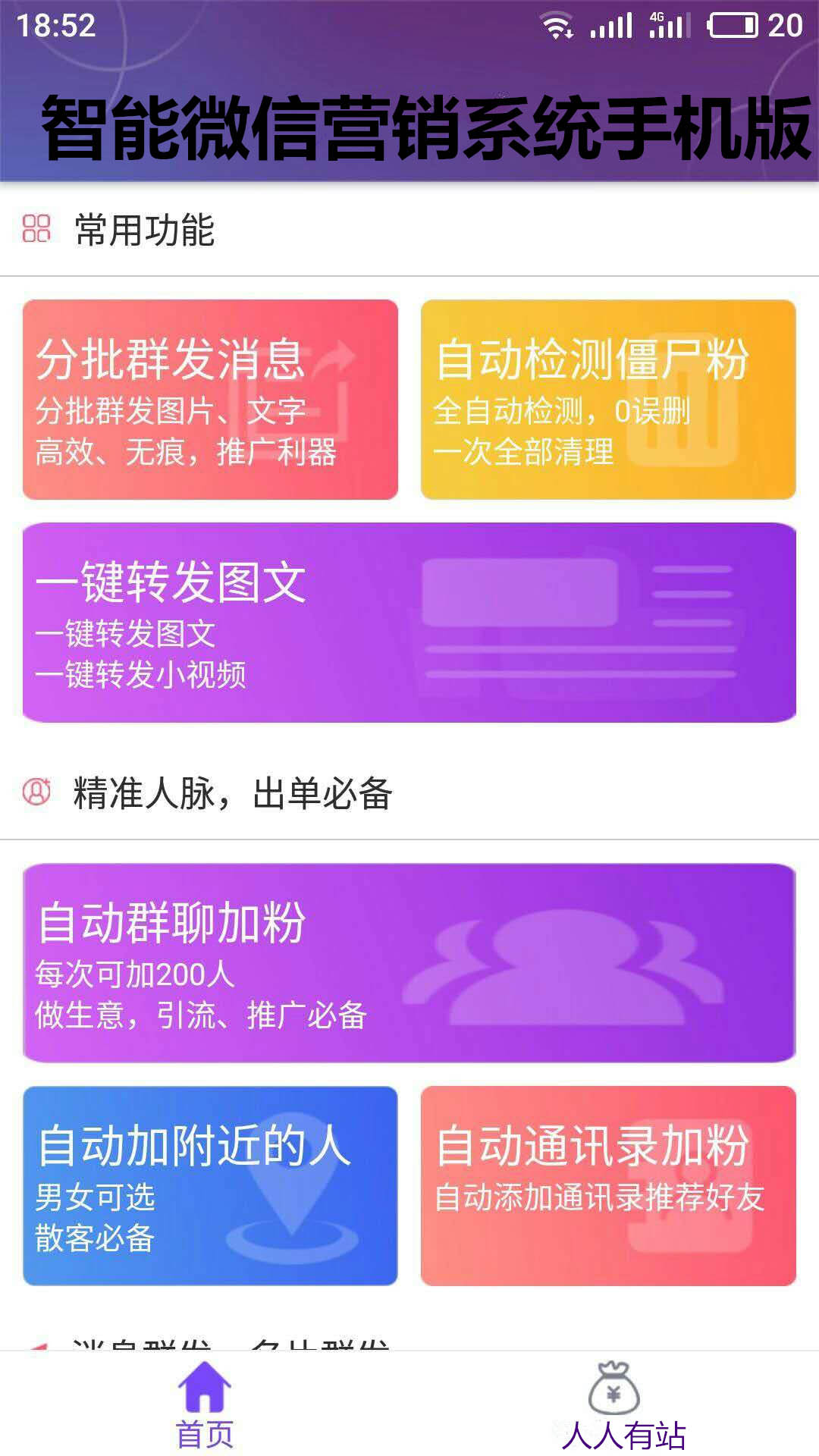
Task: Open the 自动检测僵尸粉 card
Action: click(608, 400)
